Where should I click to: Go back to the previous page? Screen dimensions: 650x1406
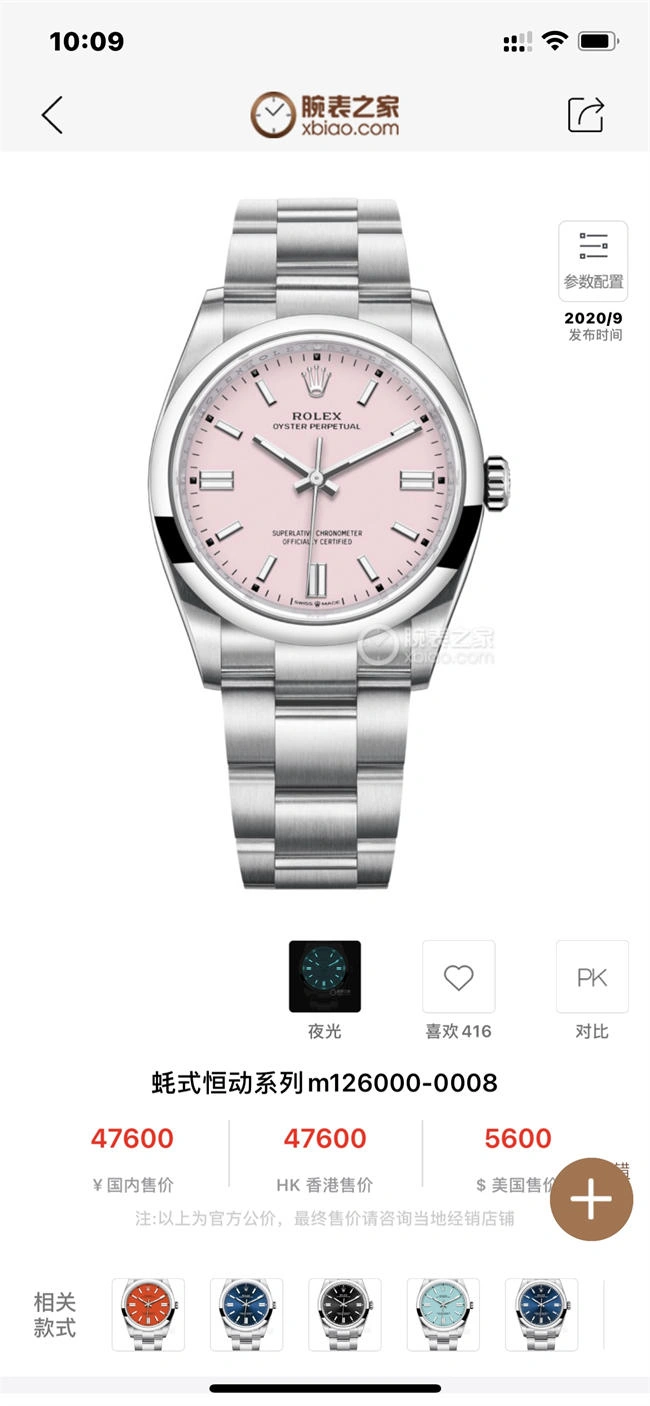(x=52, y=115)
